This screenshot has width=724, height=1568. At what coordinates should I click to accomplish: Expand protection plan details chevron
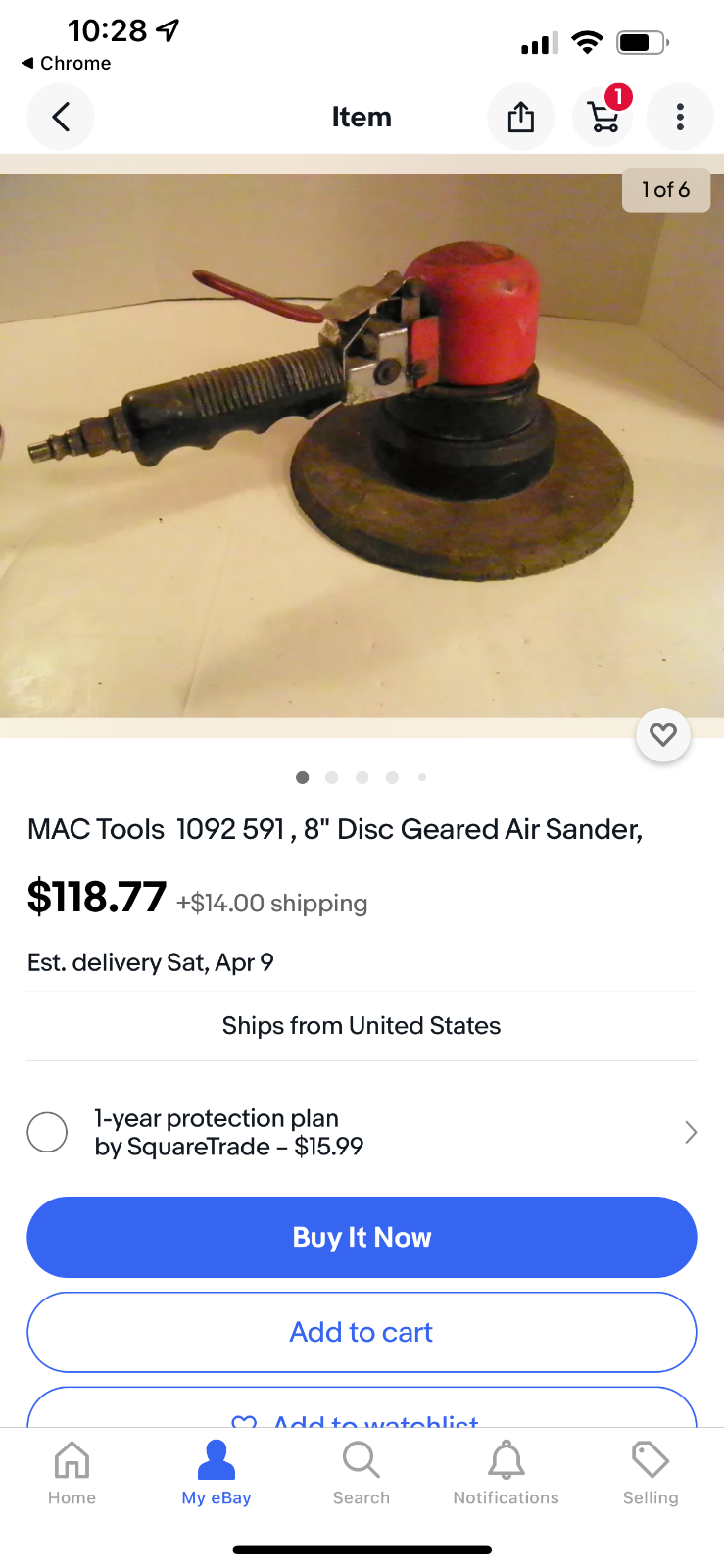point(691,1132)
